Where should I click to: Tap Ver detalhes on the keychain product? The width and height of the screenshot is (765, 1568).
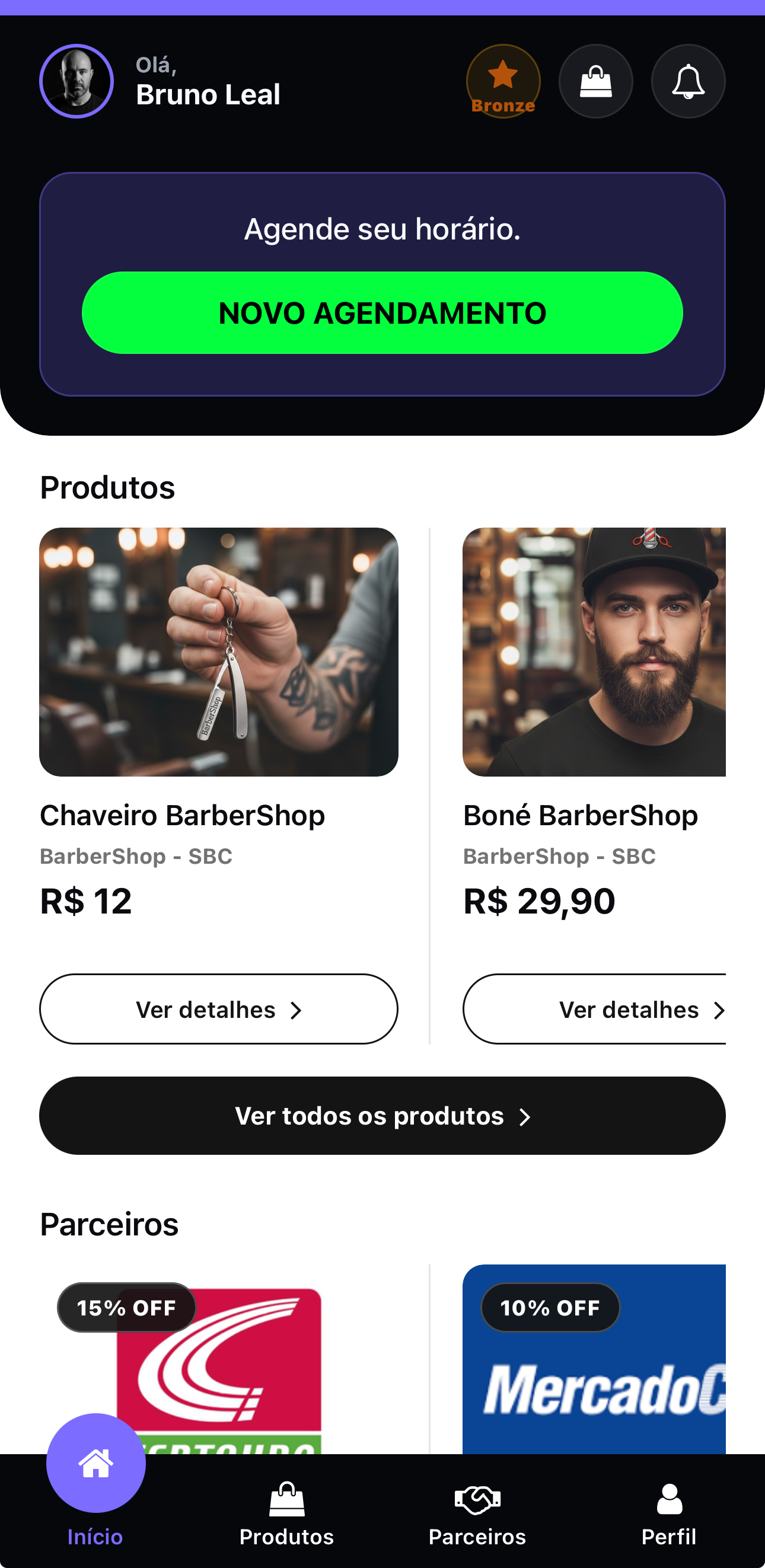(x=219, y=1009)
